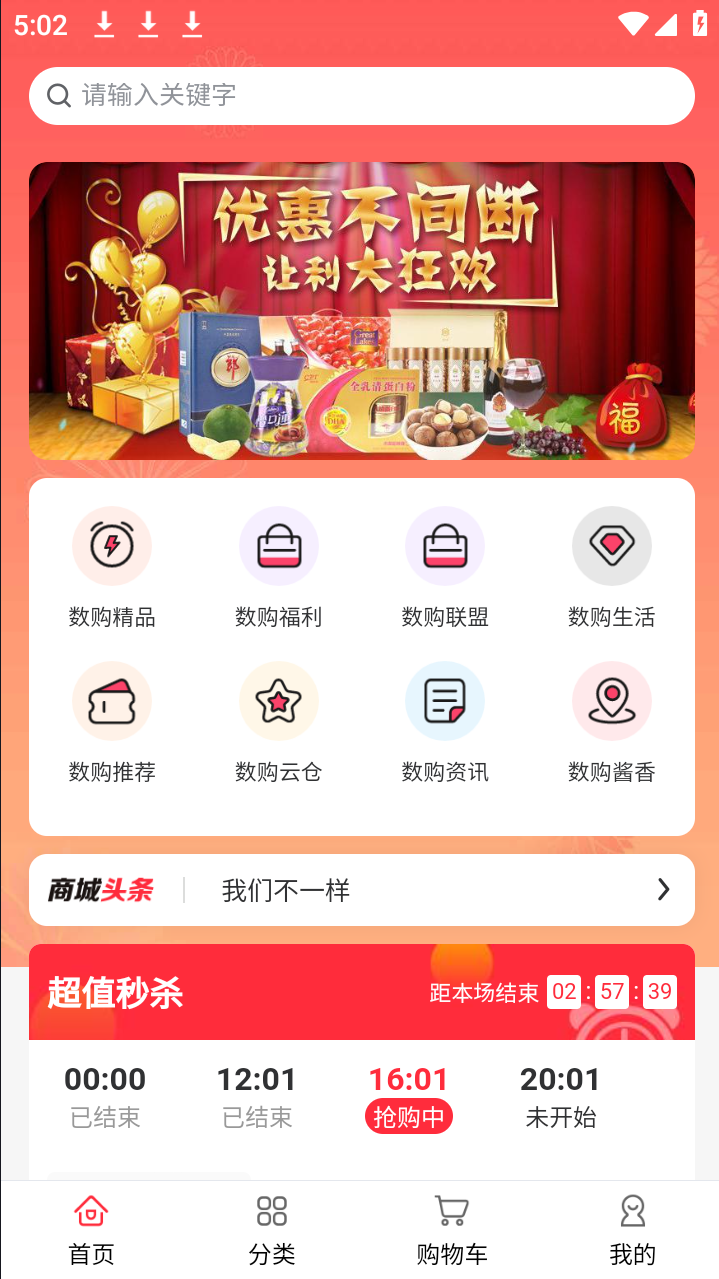719x1279 pixels.
Task: Select 数购生活 category
Action: [x=611, y=566]
